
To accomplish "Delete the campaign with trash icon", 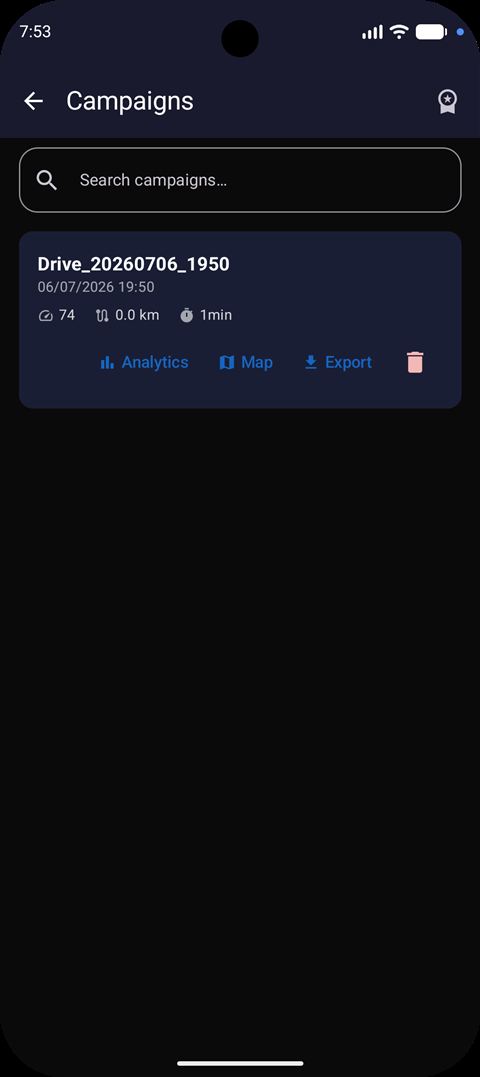I will pos(415,362).
